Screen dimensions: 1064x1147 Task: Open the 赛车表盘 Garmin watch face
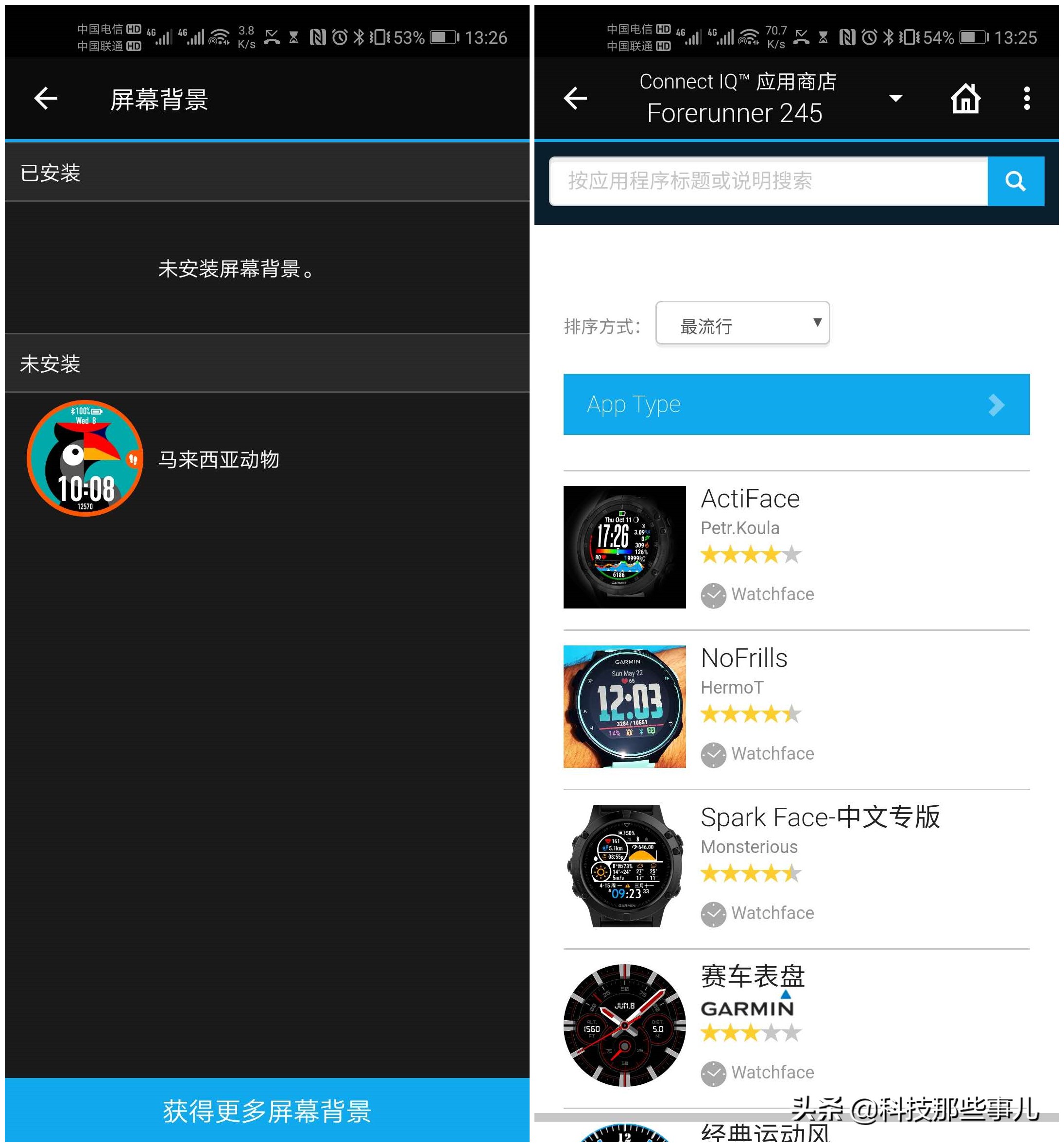click(753, 975)
